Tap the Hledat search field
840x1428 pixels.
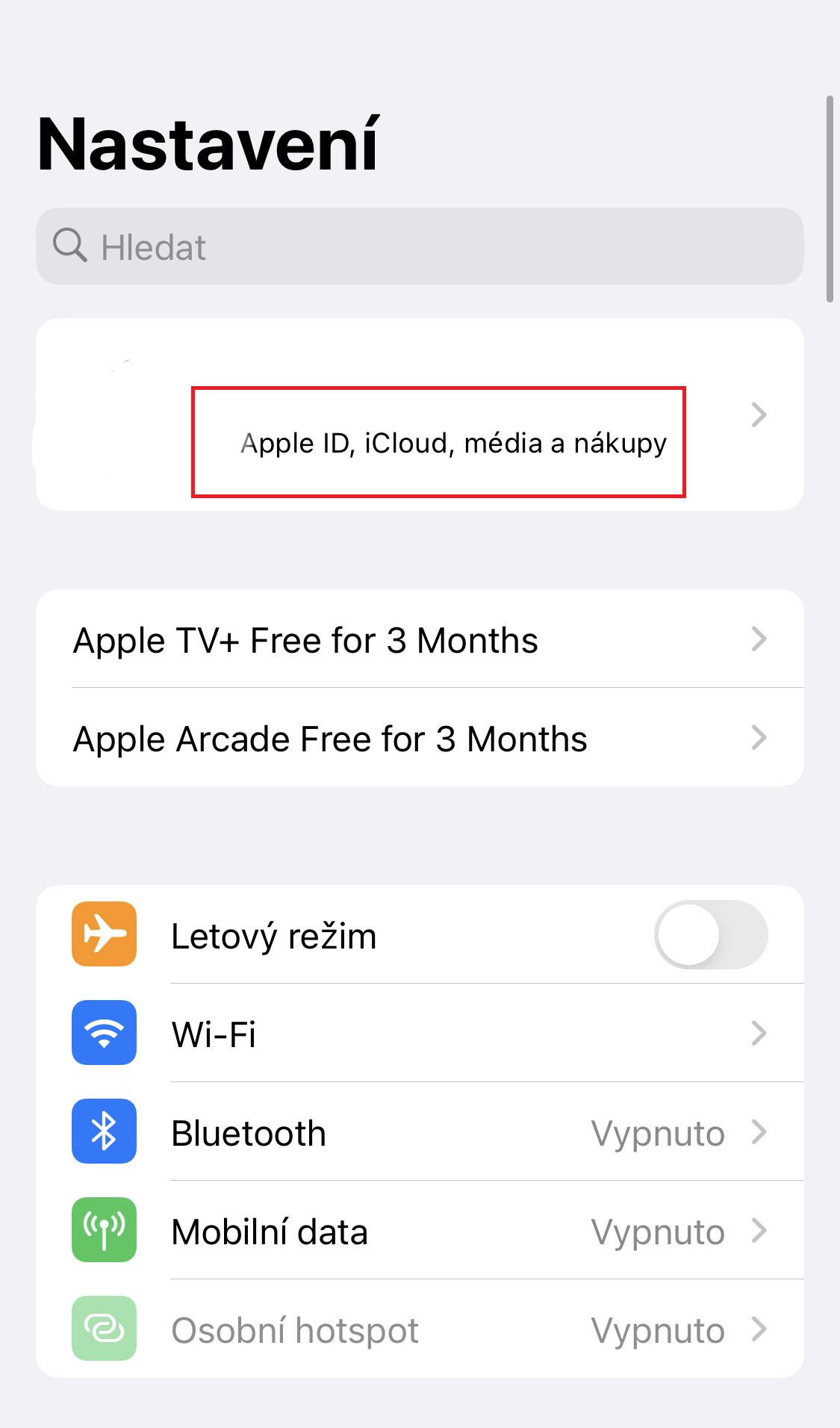coord(420,246)
